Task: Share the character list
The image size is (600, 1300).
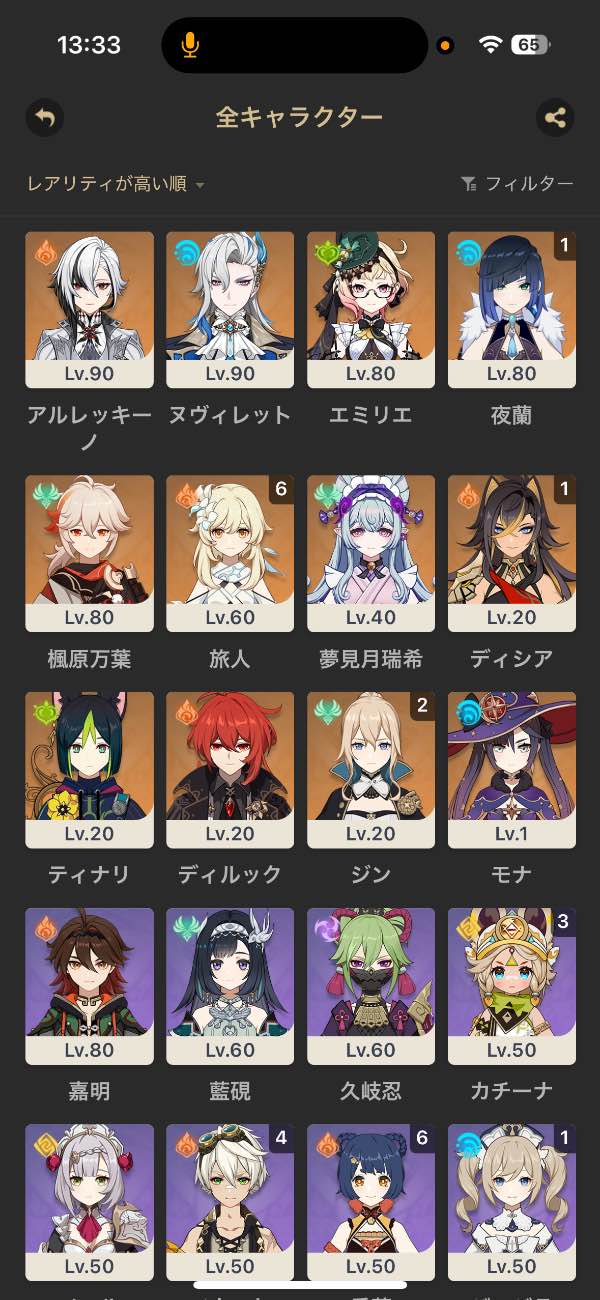Action: 555,118
